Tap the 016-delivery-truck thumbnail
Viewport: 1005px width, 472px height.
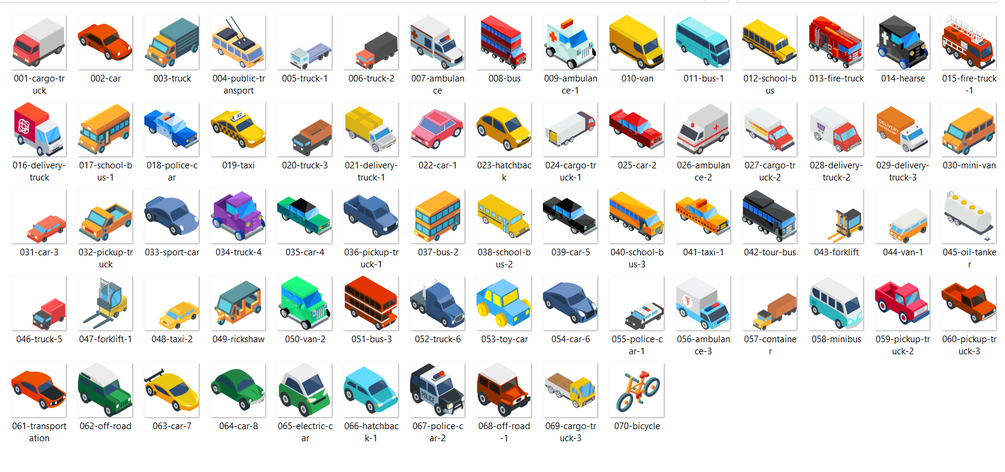point(38,129)
